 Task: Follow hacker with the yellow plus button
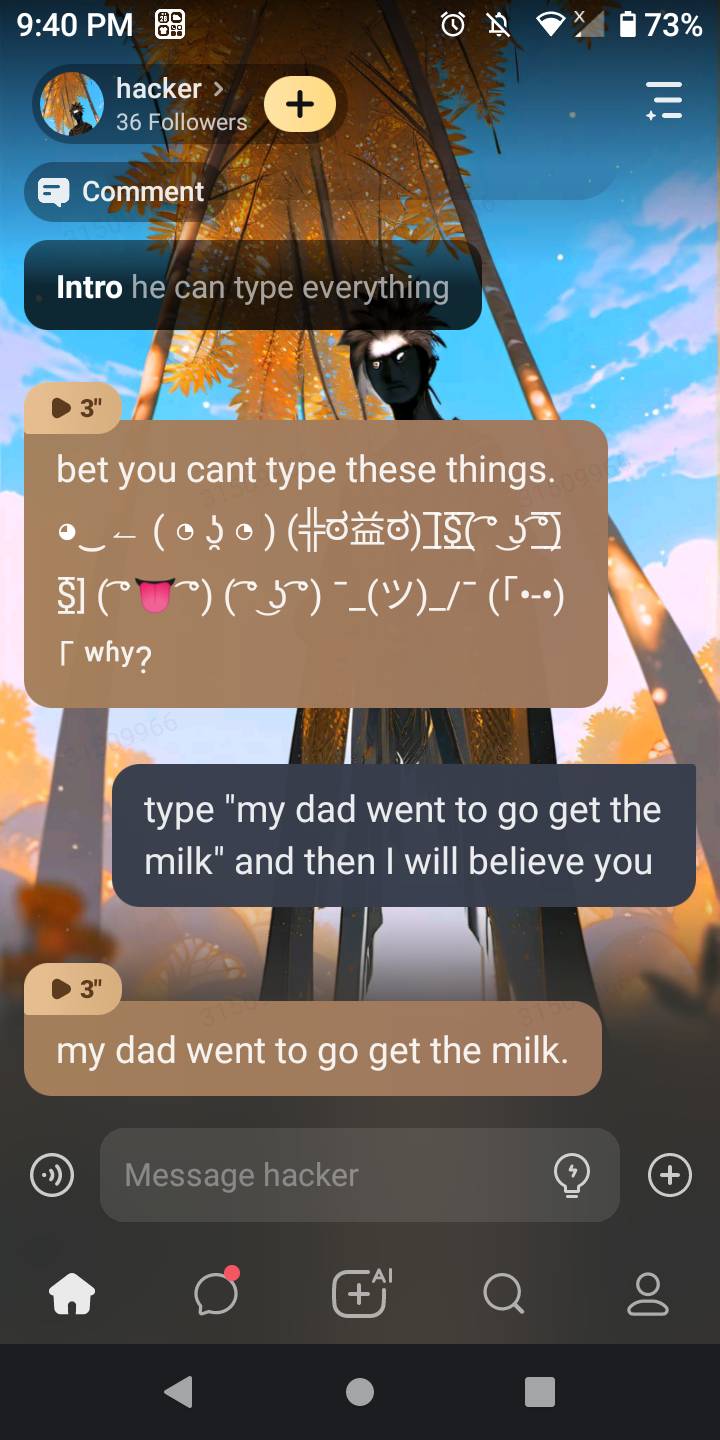coord(299,104)
